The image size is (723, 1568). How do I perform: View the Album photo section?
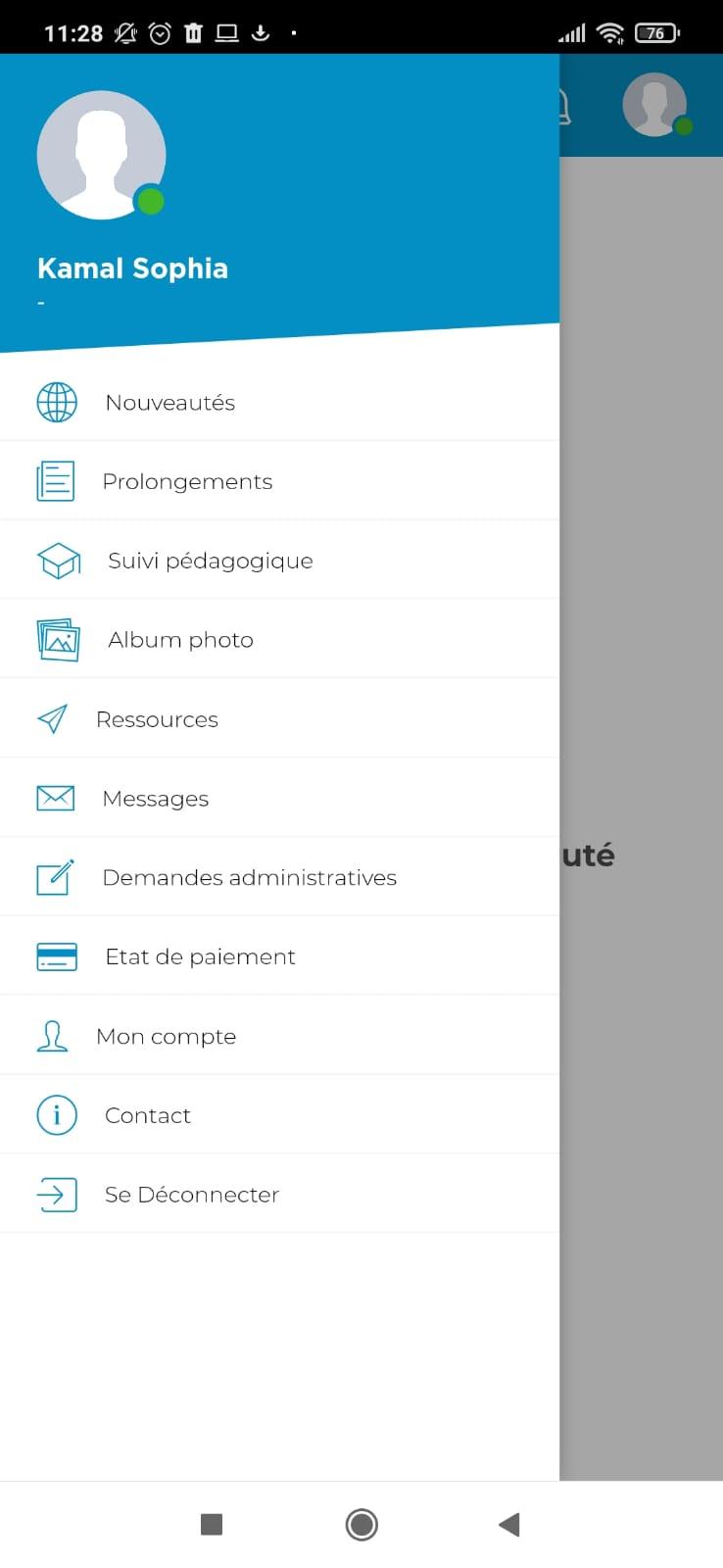tap(279, 639)
